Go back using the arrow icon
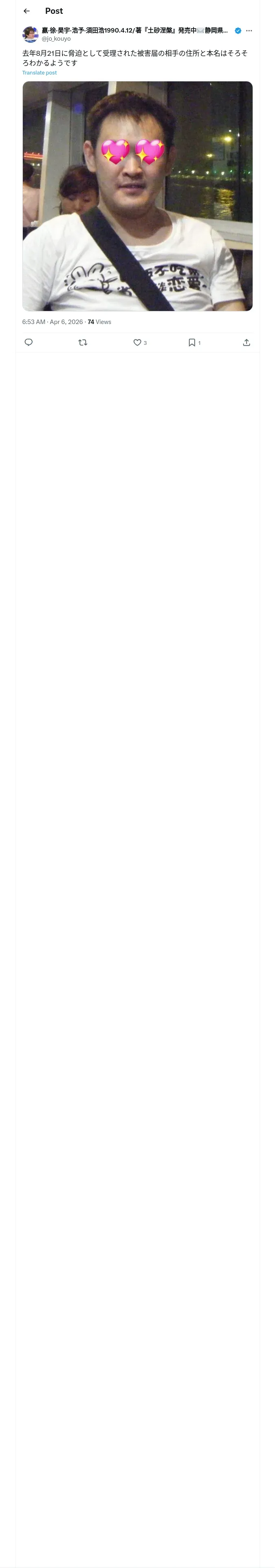275x1568 pixels. click(27, 11)
